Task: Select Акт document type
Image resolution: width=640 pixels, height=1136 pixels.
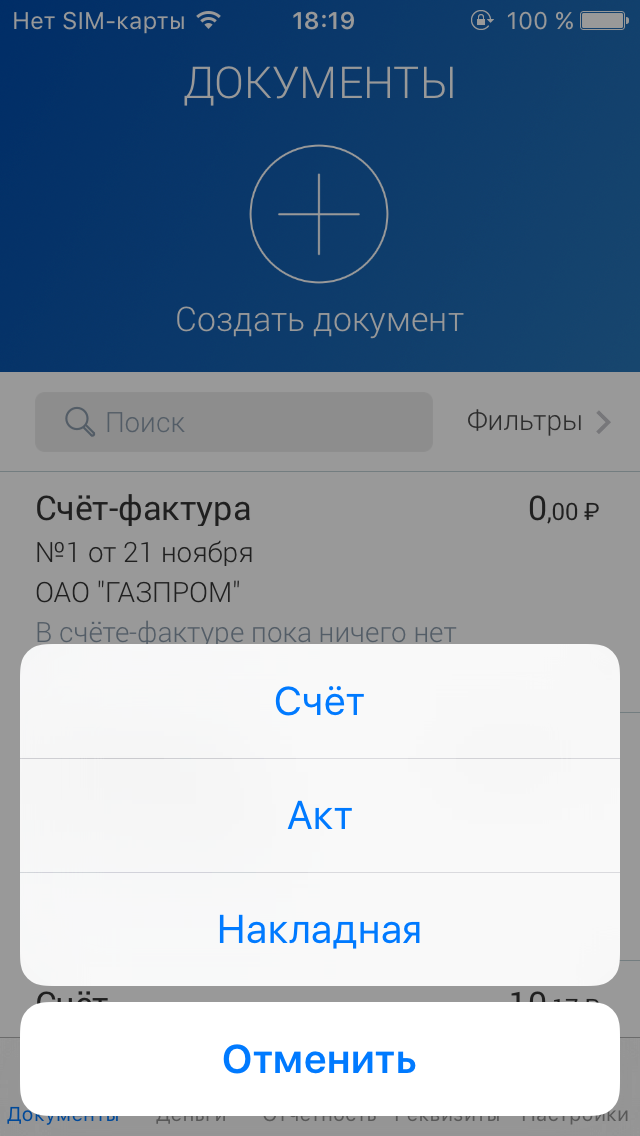Action: pos(319,816)
